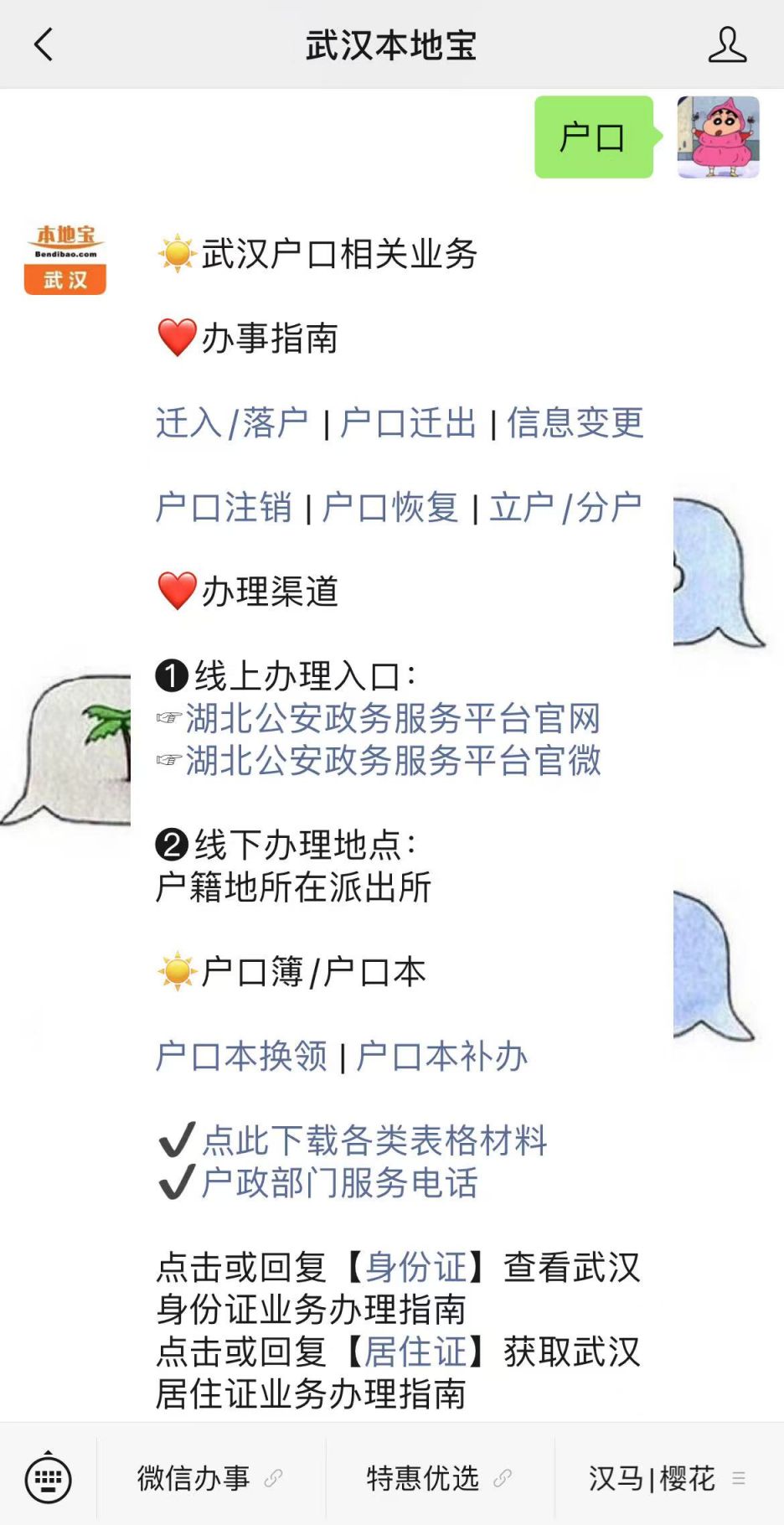Open the 户口本补办 link
The width and height of the screenshot is (784, 1525).
(x=441, y=1056)
